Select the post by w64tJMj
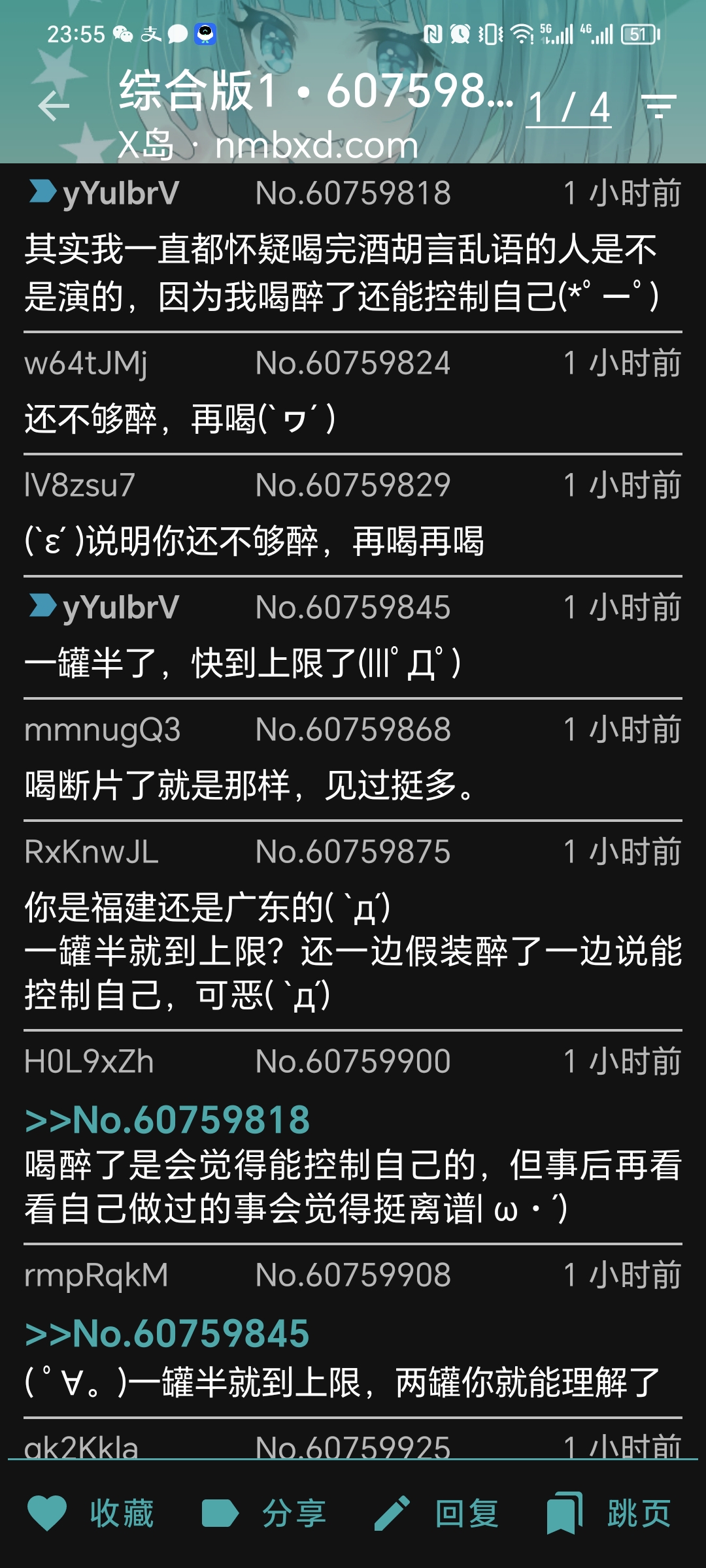 (353, 392)
